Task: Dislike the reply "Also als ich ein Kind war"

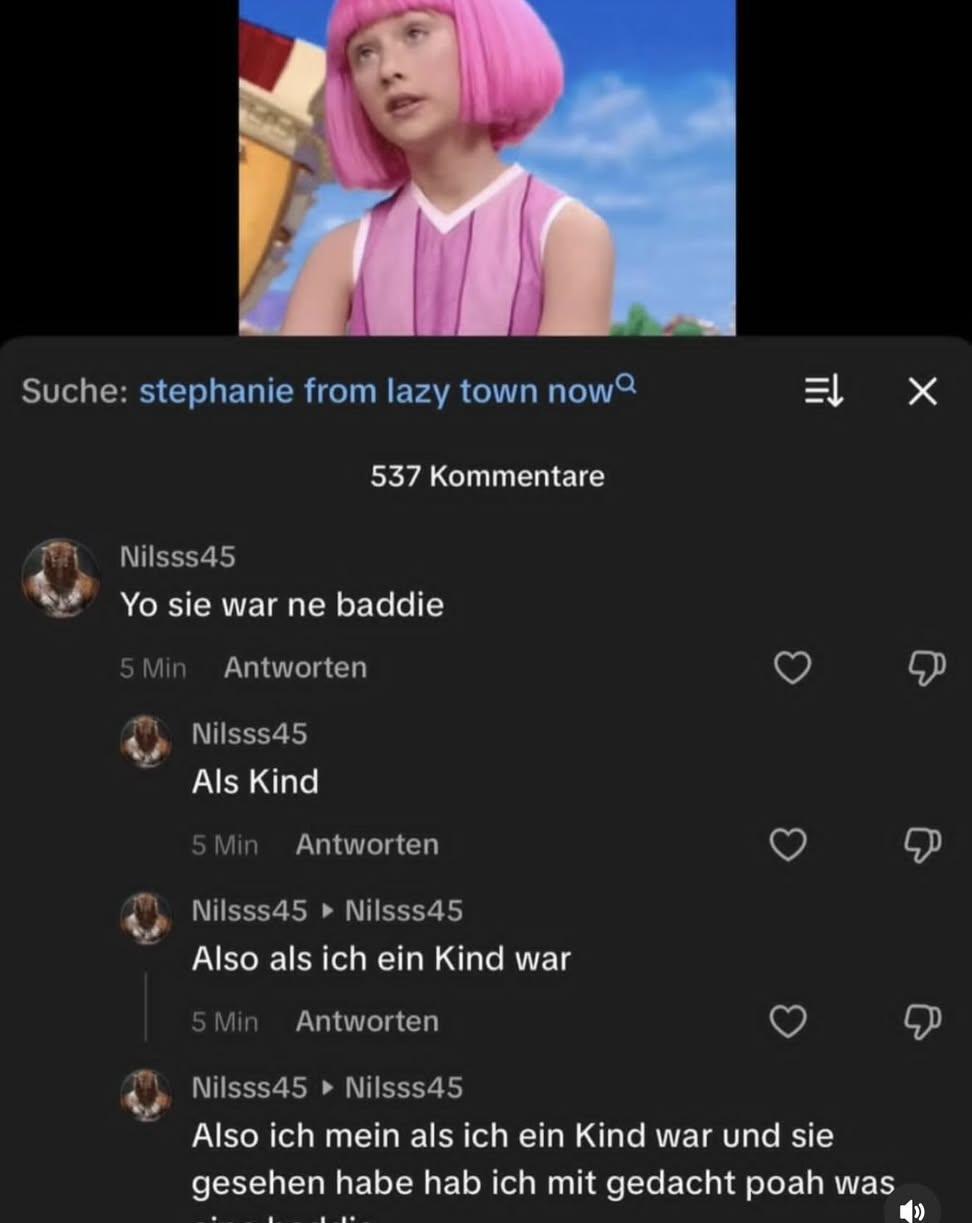Action: coord(922,1021)
